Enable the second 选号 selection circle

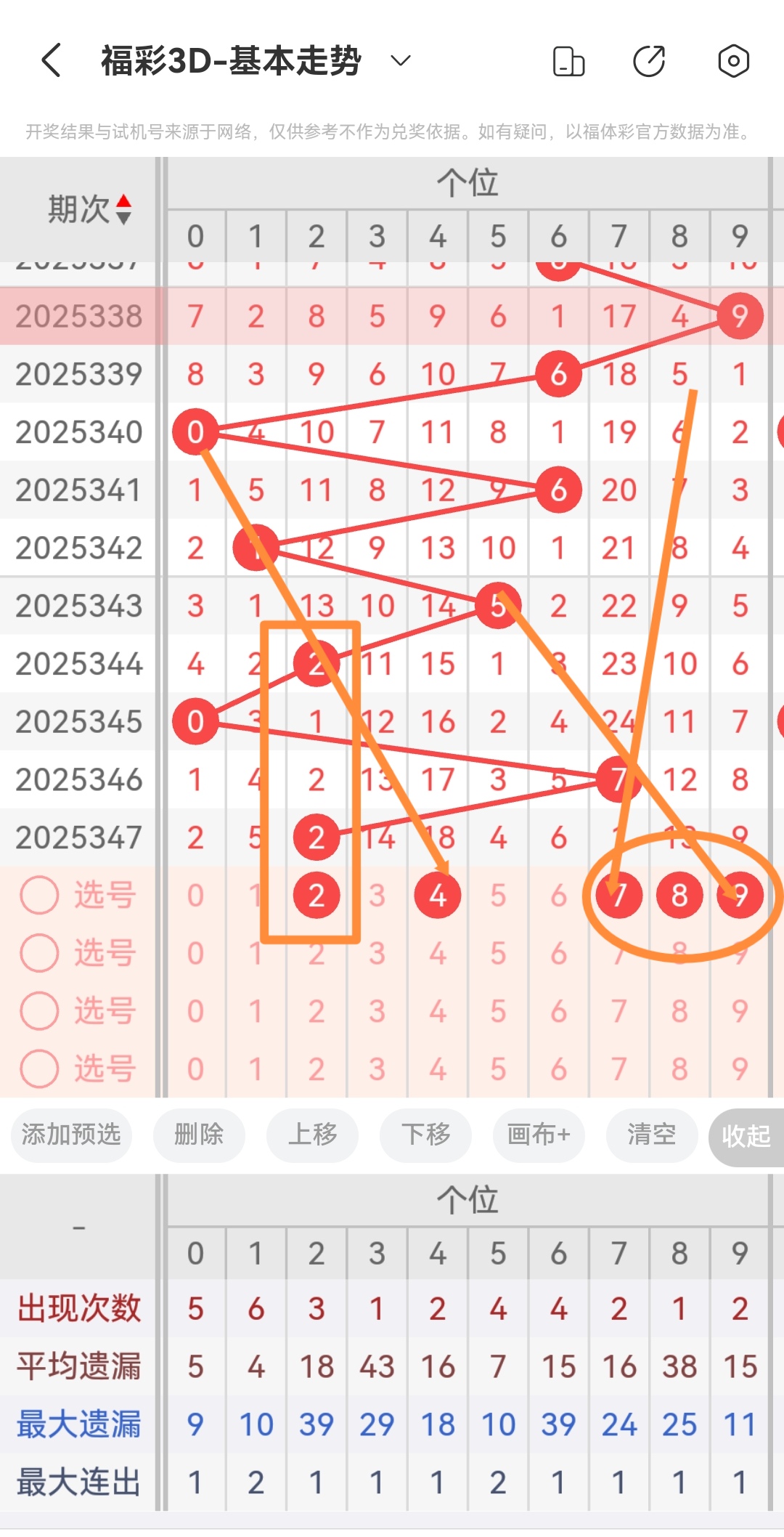[38, 953]
